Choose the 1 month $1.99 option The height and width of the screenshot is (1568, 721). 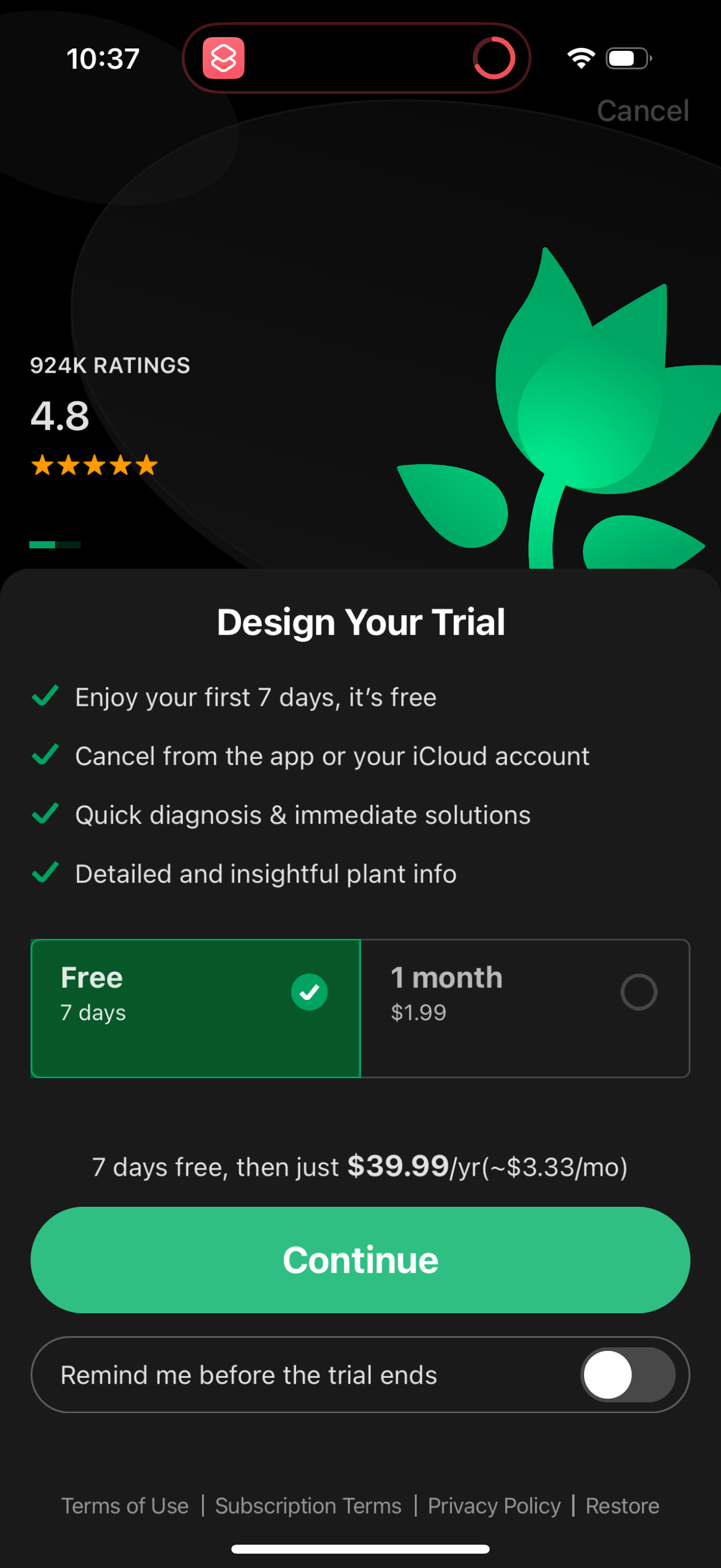pyautogui.click(x=524, y=1008)
